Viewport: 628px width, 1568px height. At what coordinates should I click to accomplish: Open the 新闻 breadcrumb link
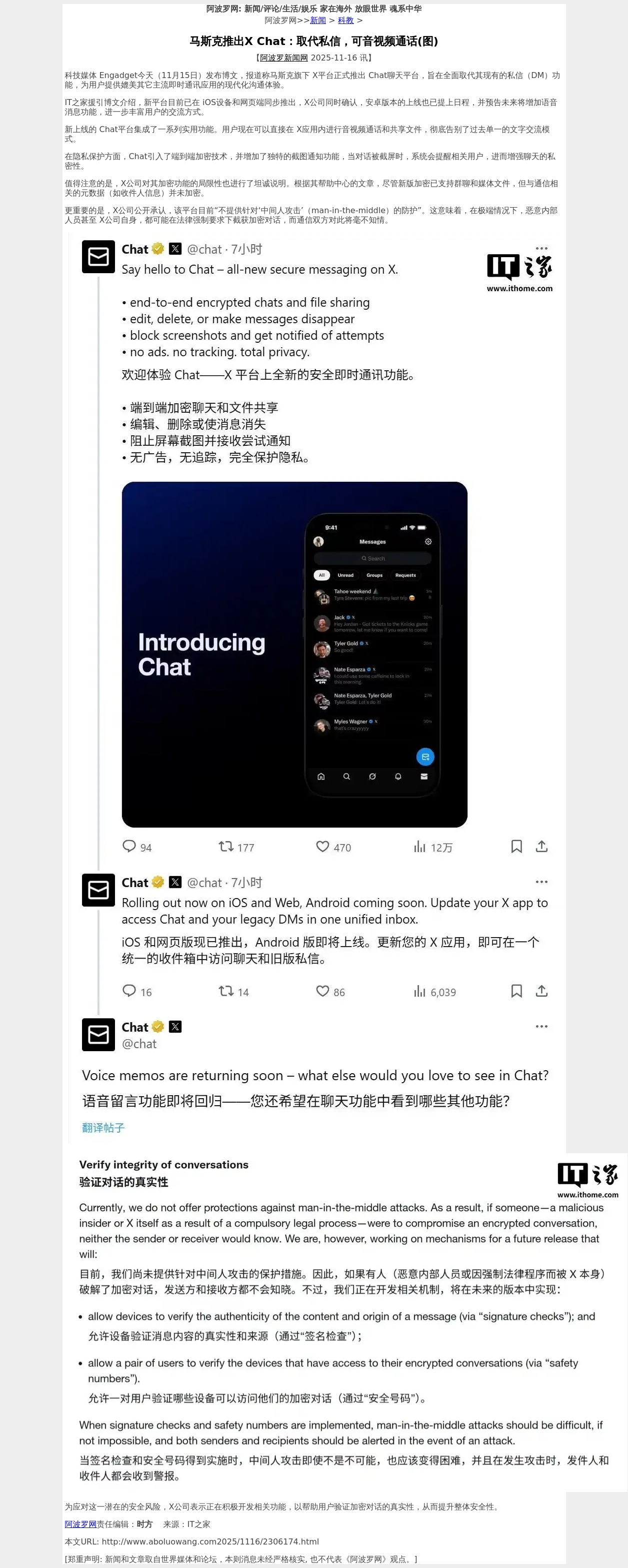[317, 20]
